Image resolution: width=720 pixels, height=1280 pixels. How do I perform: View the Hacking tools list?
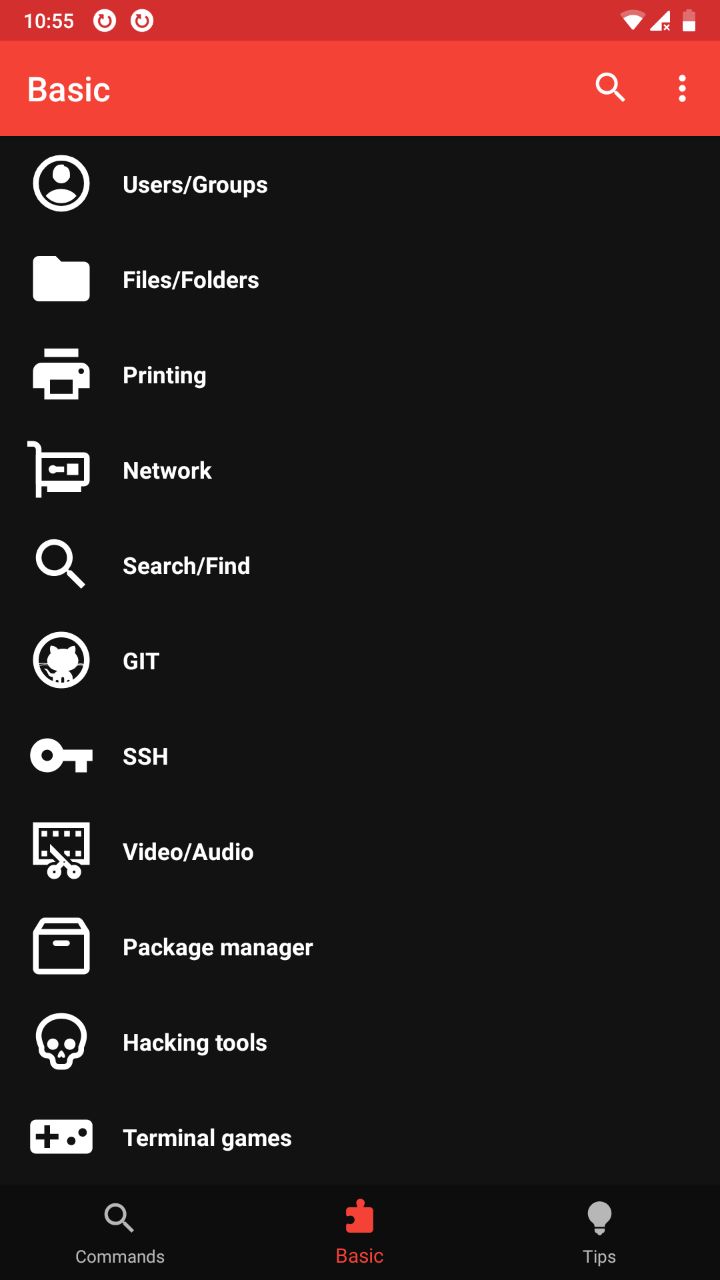360,1042
